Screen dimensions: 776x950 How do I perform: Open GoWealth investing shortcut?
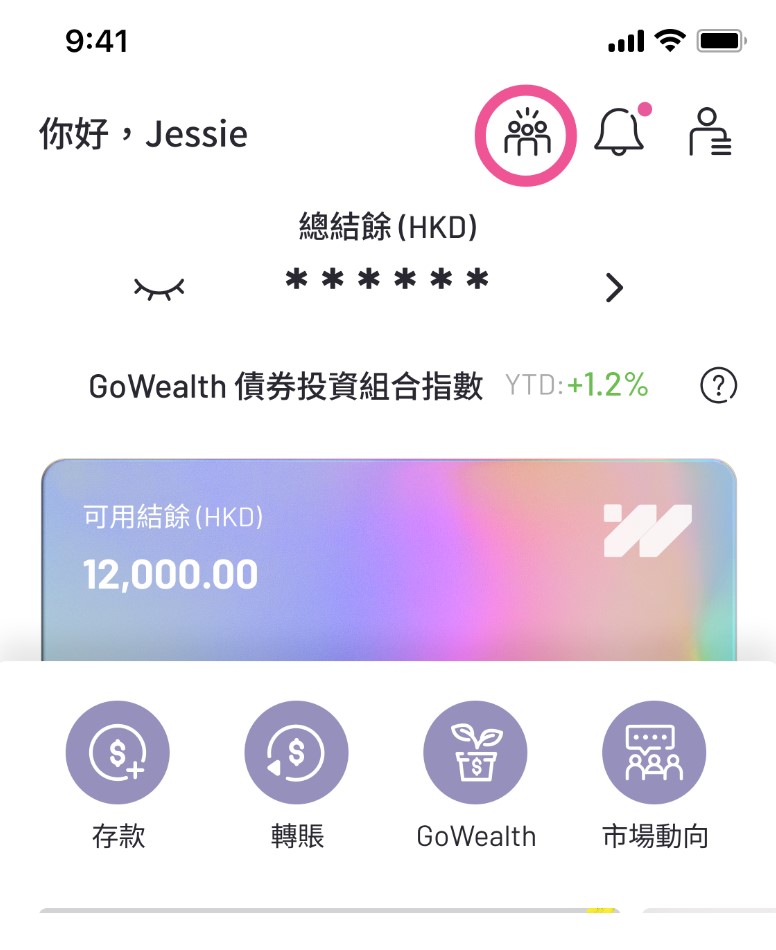point(476,753)
